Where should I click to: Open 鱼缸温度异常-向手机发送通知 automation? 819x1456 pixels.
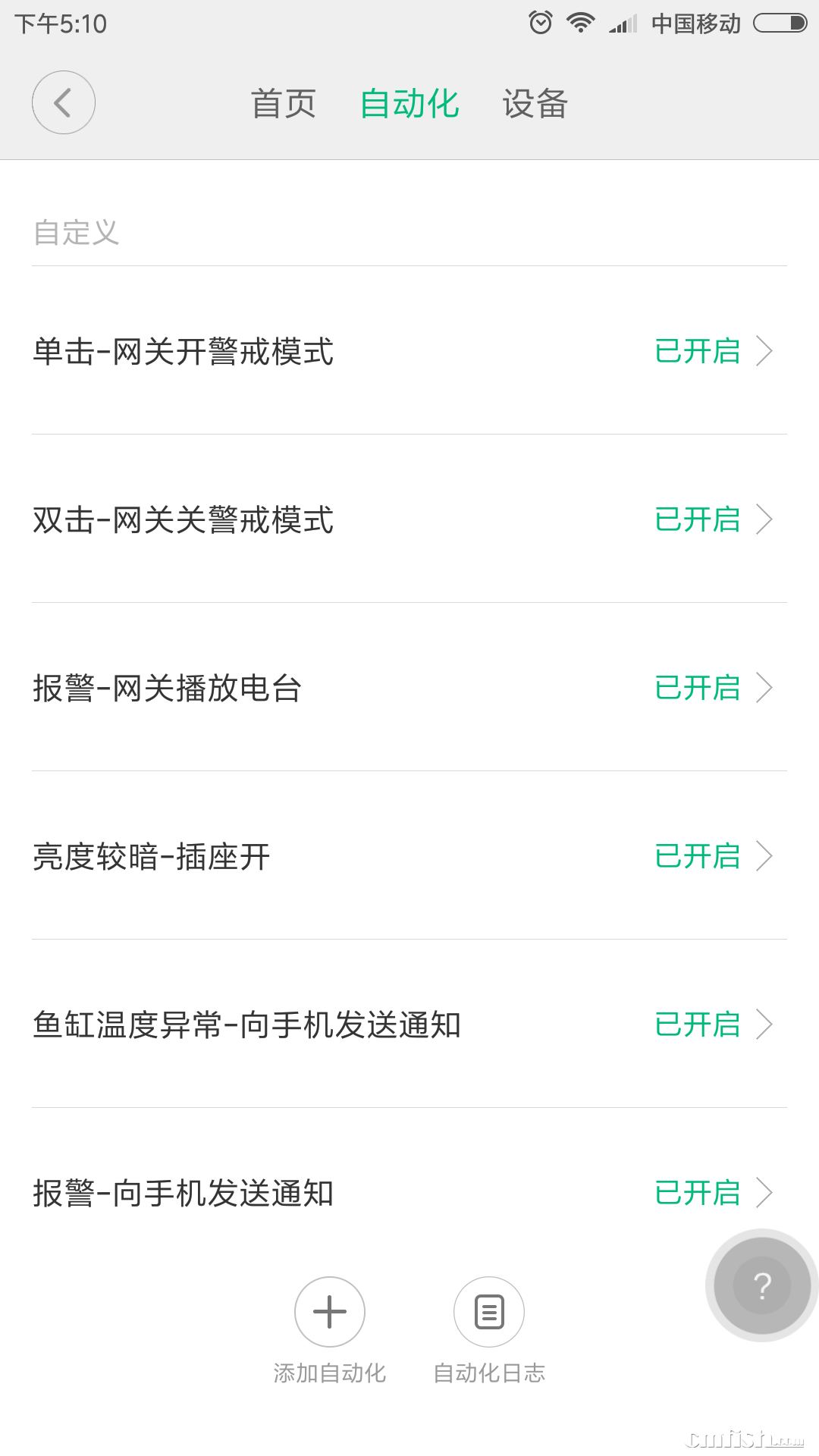(409, 1025)
